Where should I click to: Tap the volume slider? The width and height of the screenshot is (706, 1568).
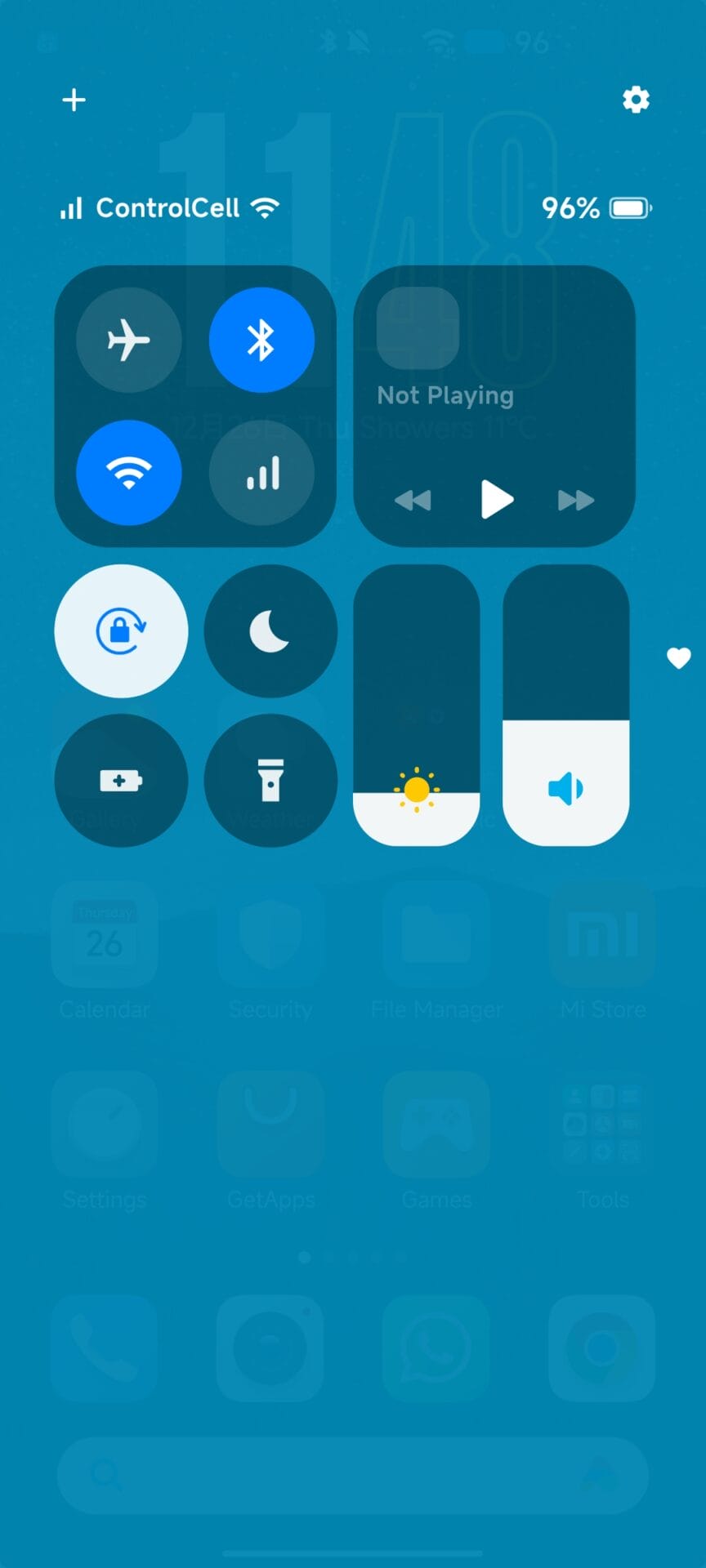(x=565, y=706)
